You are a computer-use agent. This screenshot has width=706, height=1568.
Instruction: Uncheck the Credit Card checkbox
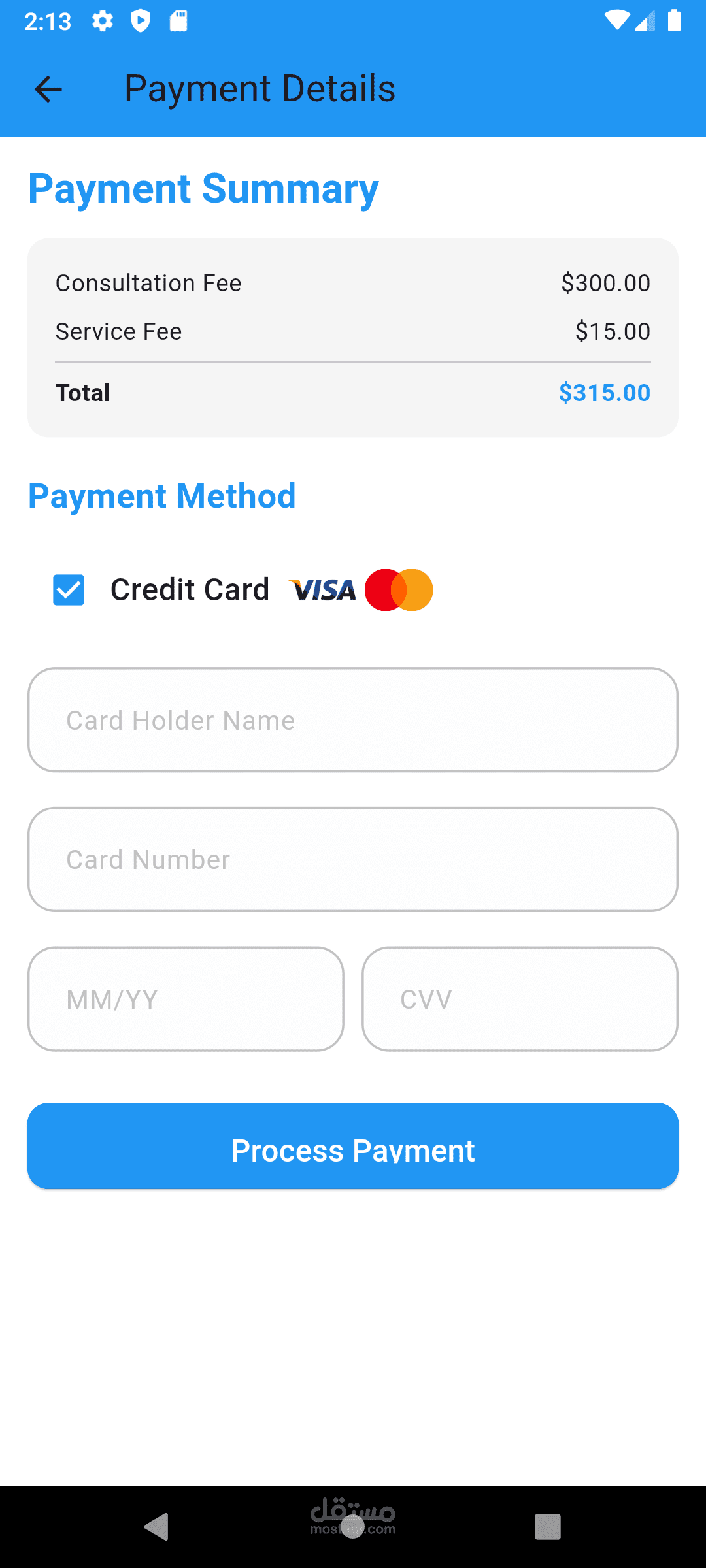click(x=69, y=590)
